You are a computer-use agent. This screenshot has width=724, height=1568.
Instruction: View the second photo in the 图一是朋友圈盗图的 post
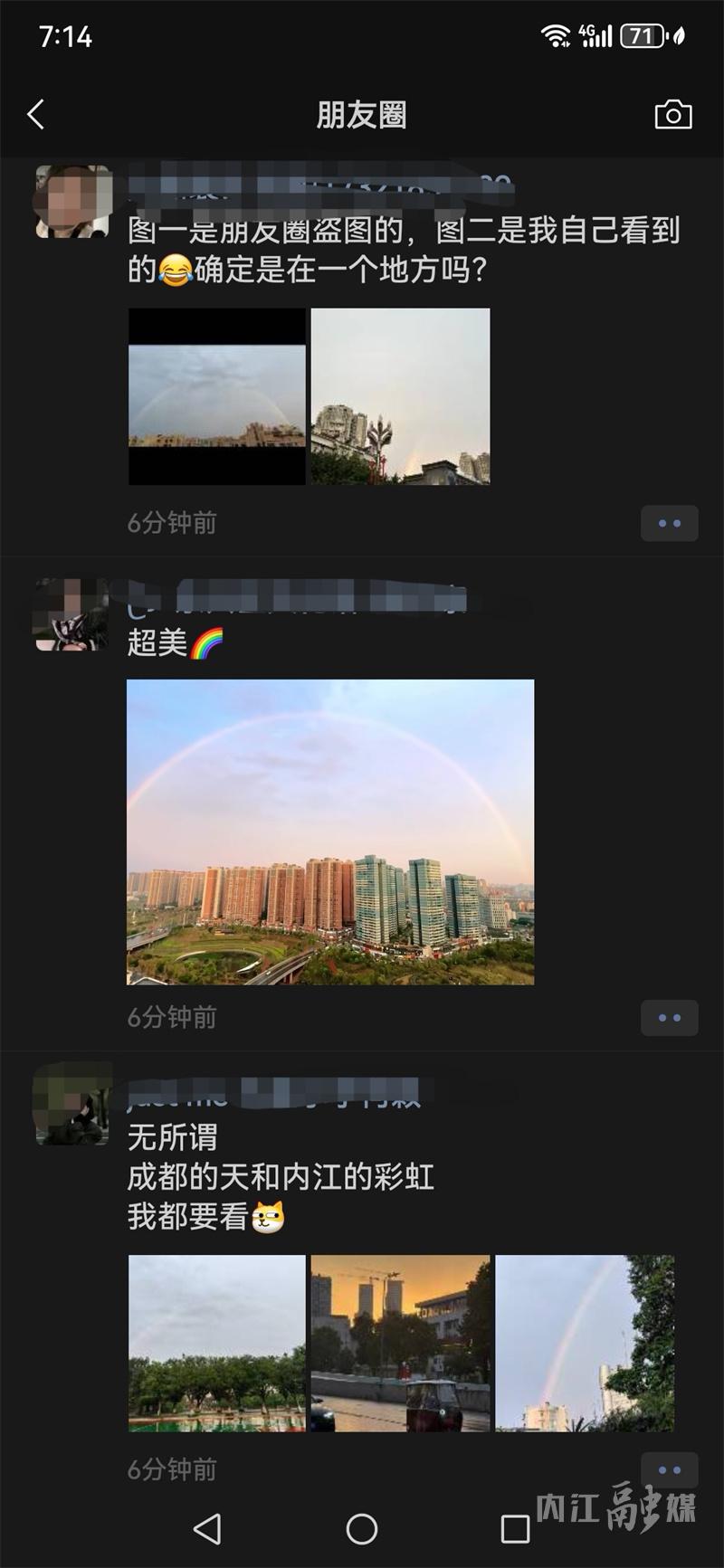400,396
